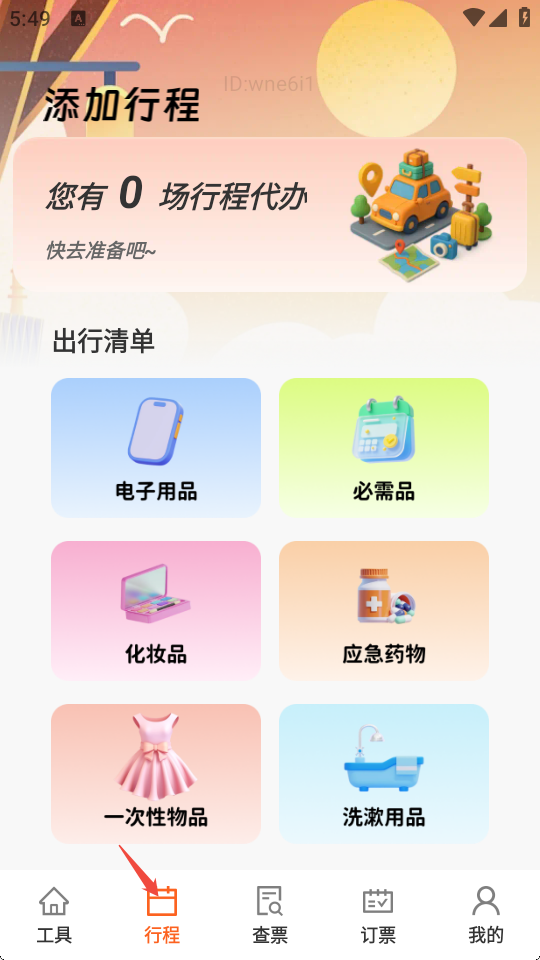Open the 我的 profile tab
The width and height of the screenshot is (540, 960).
pyautogui.click(x=486, y=915)
